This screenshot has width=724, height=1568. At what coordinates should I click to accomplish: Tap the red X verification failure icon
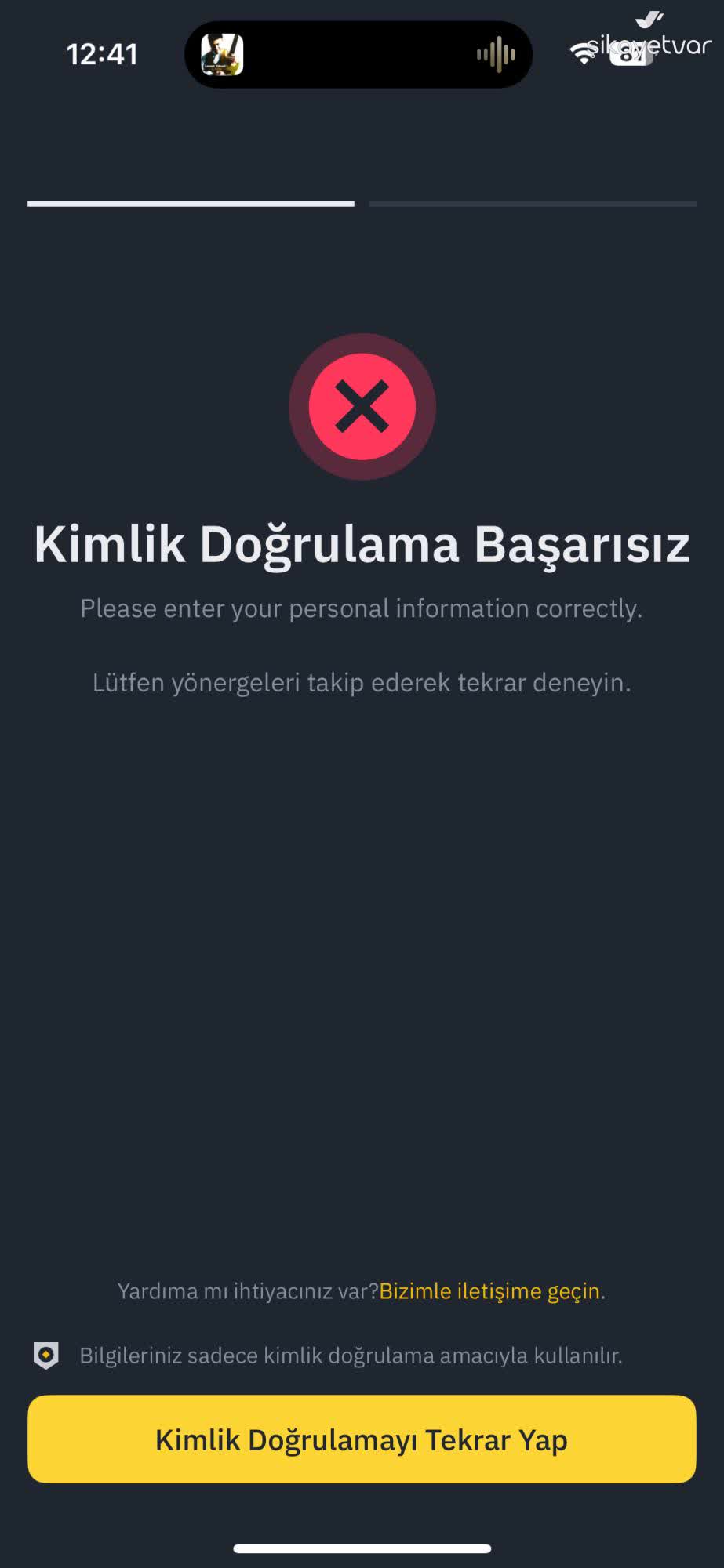362,406
